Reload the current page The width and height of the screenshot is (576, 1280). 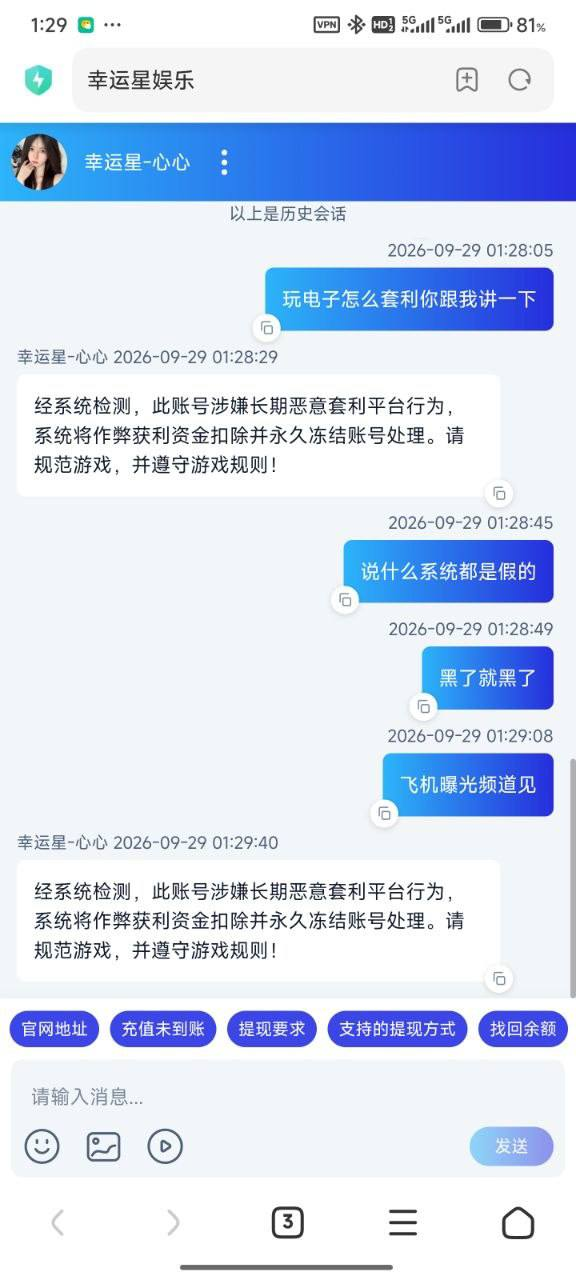click(519, 81)
